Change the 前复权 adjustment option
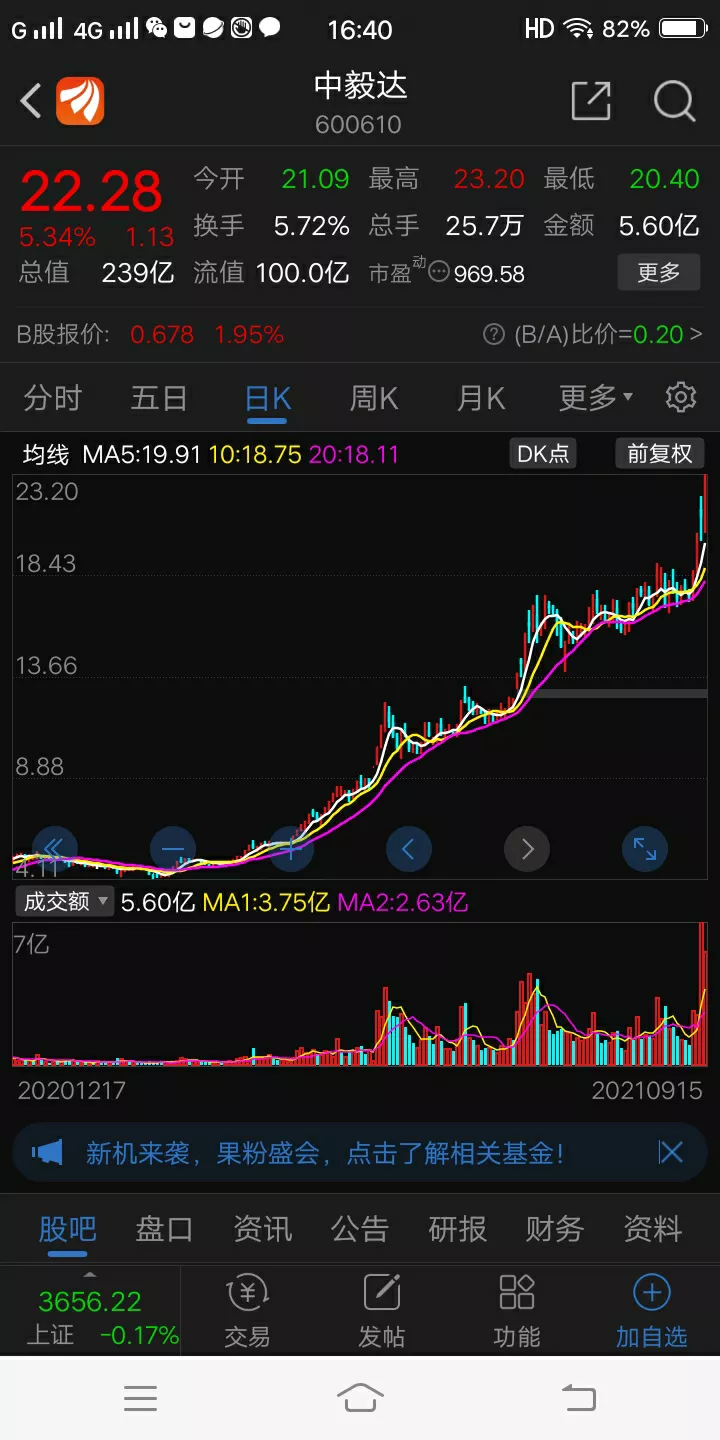The image size is (720, 1440). pyautogui.click(x=659, y=454)
